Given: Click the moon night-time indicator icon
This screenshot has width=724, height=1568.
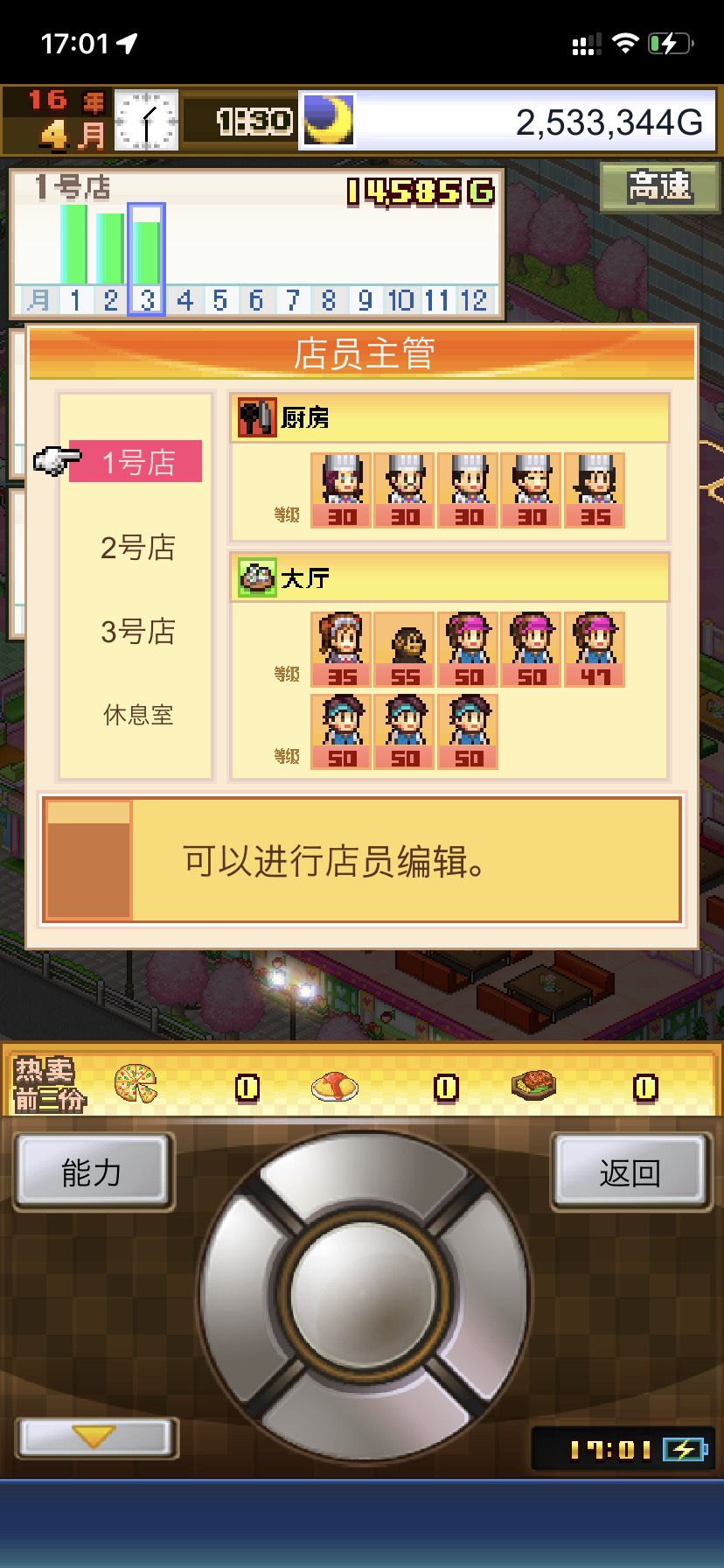Looking at the screenshot, I should 327,120.
